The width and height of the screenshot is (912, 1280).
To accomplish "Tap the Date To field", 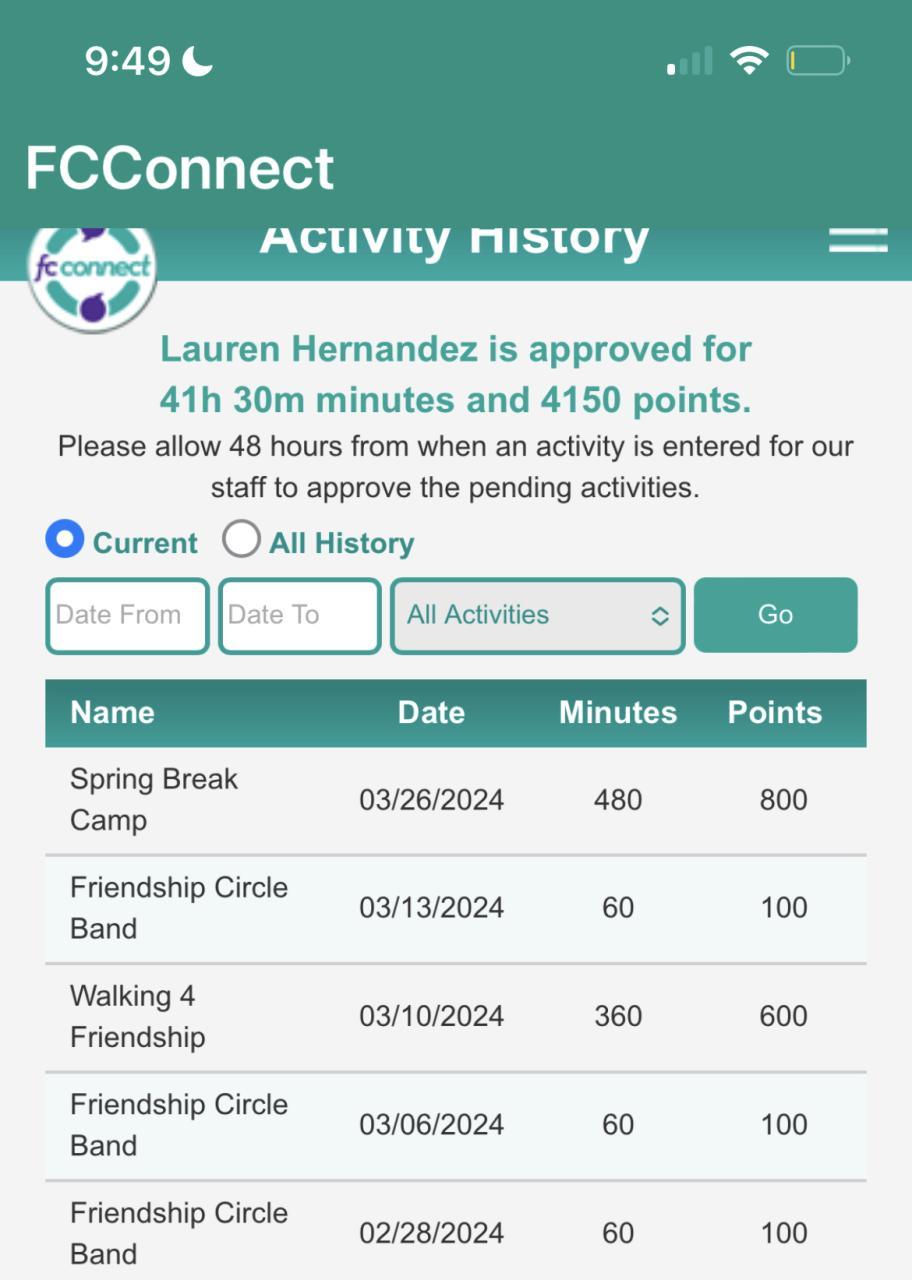I will [x=299, y=615].
